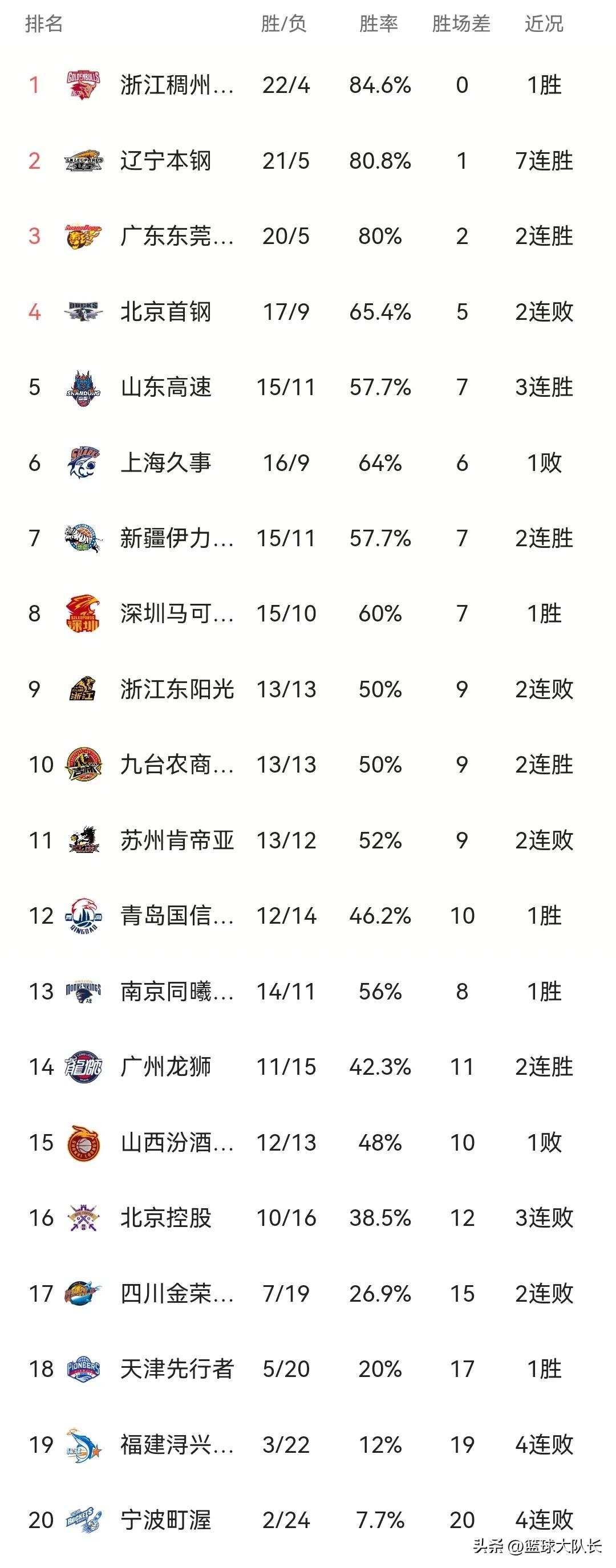The height and width of the screenshot is (1568, 616).
Task: Expand the truncated 深圳马可 team name
Action: [x=176, y=614]
